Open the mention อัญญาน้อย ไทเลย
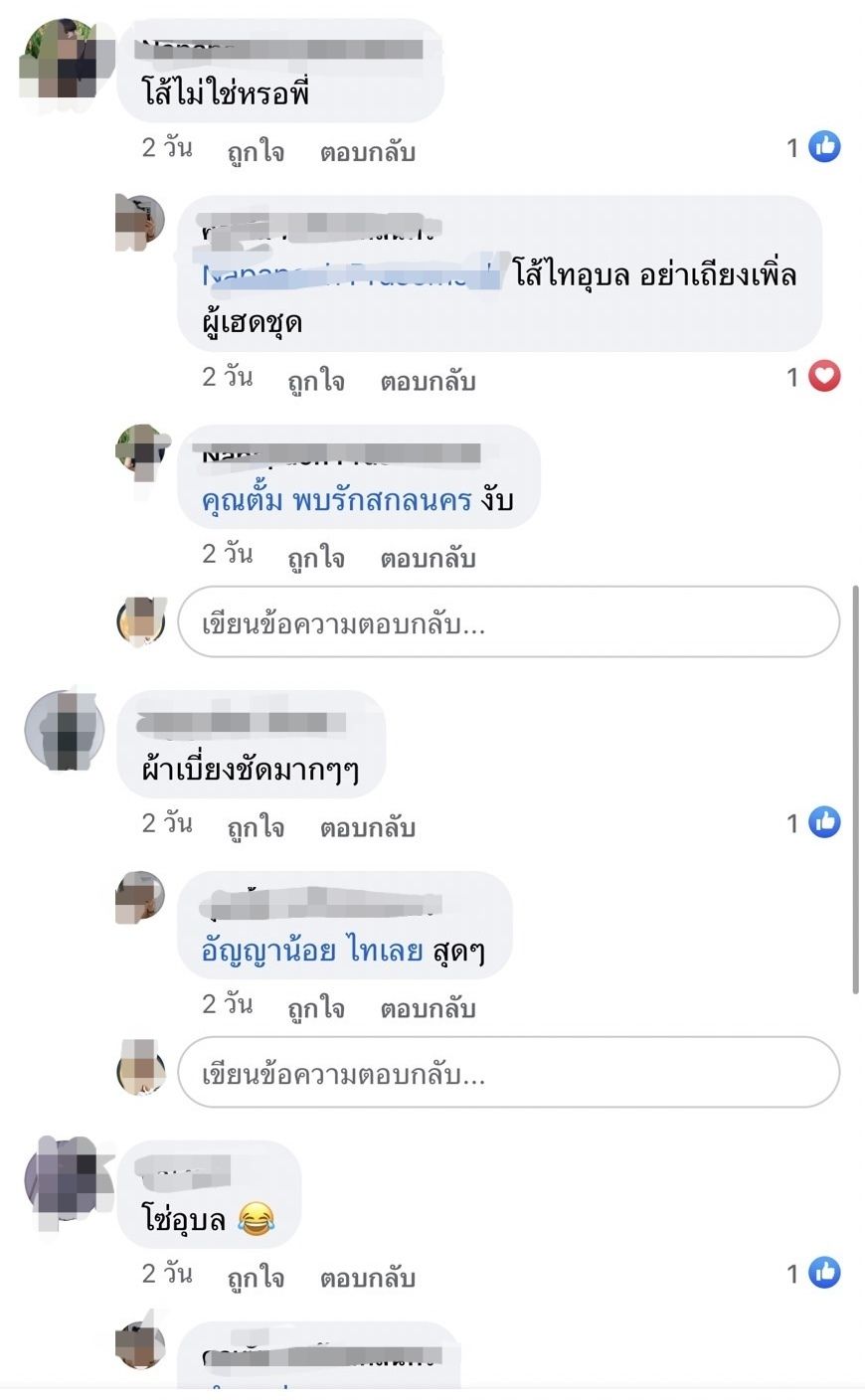This screenshot has width=865, height=1400. pyautogui.click(x=312, y=951)
